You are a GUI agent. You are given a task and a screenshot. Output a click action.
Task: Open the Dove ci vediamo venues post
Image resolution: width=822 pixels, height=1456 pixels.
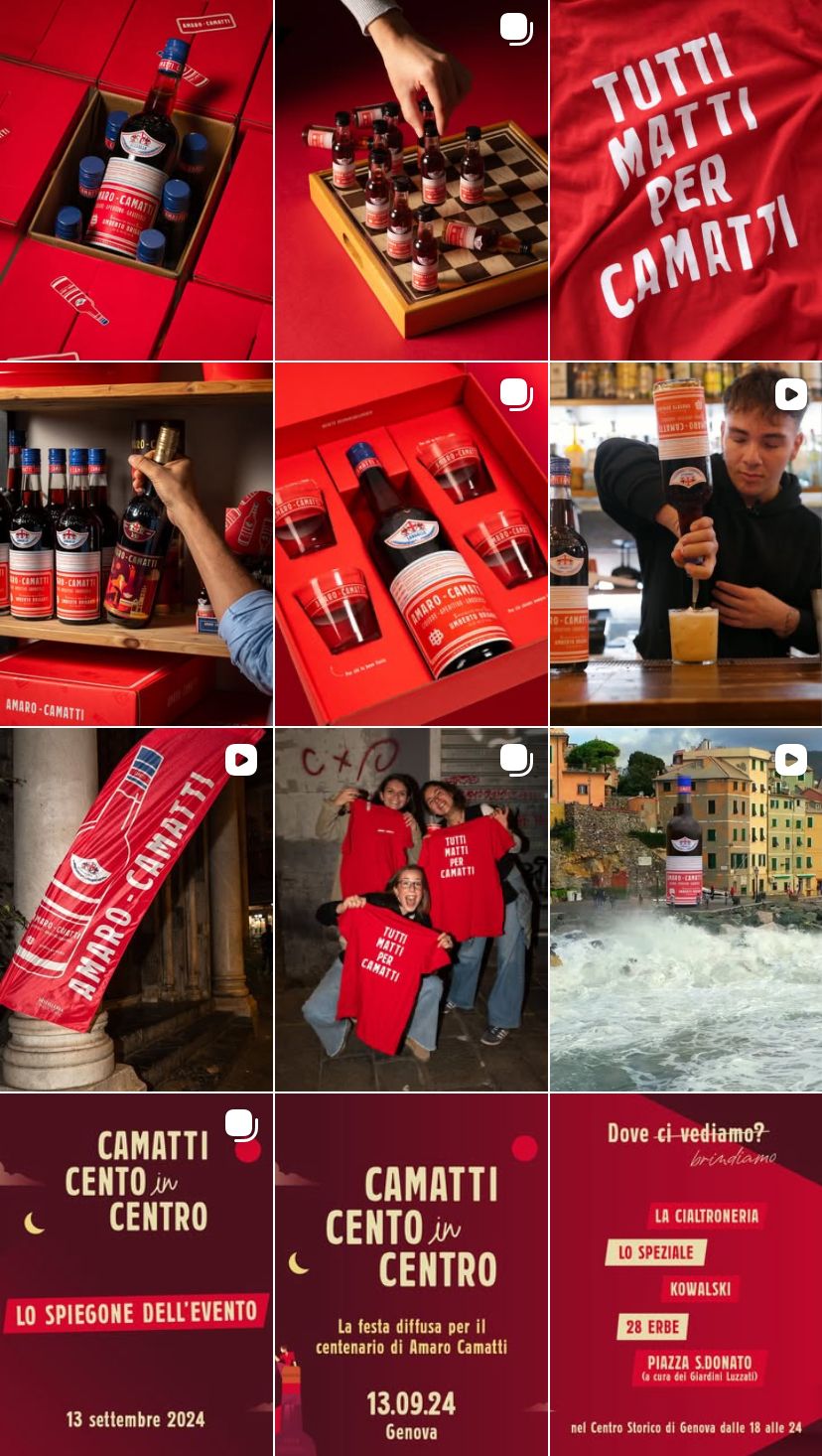coord(686,1275)
